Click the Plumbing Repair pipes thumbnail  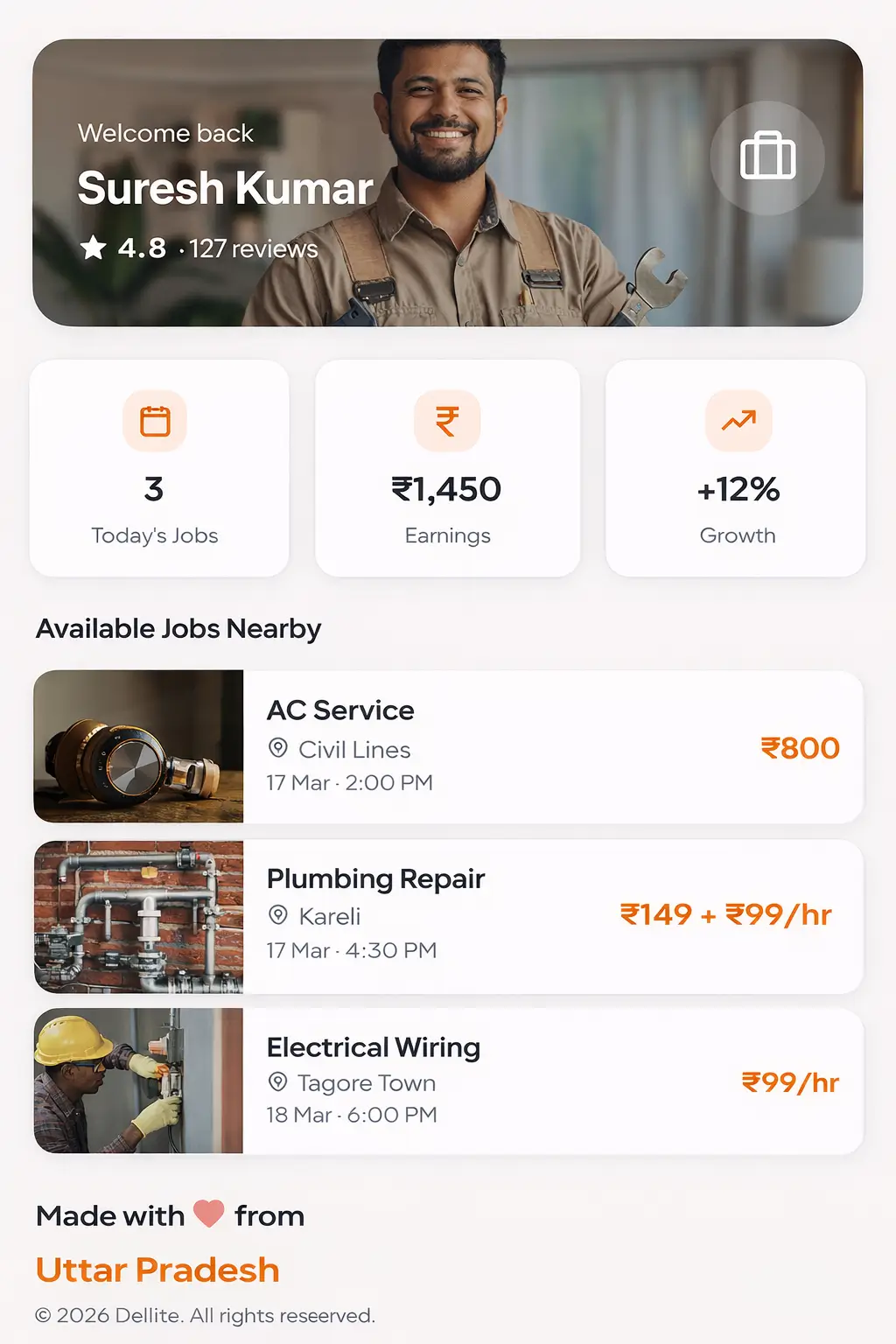coord(138,915)
